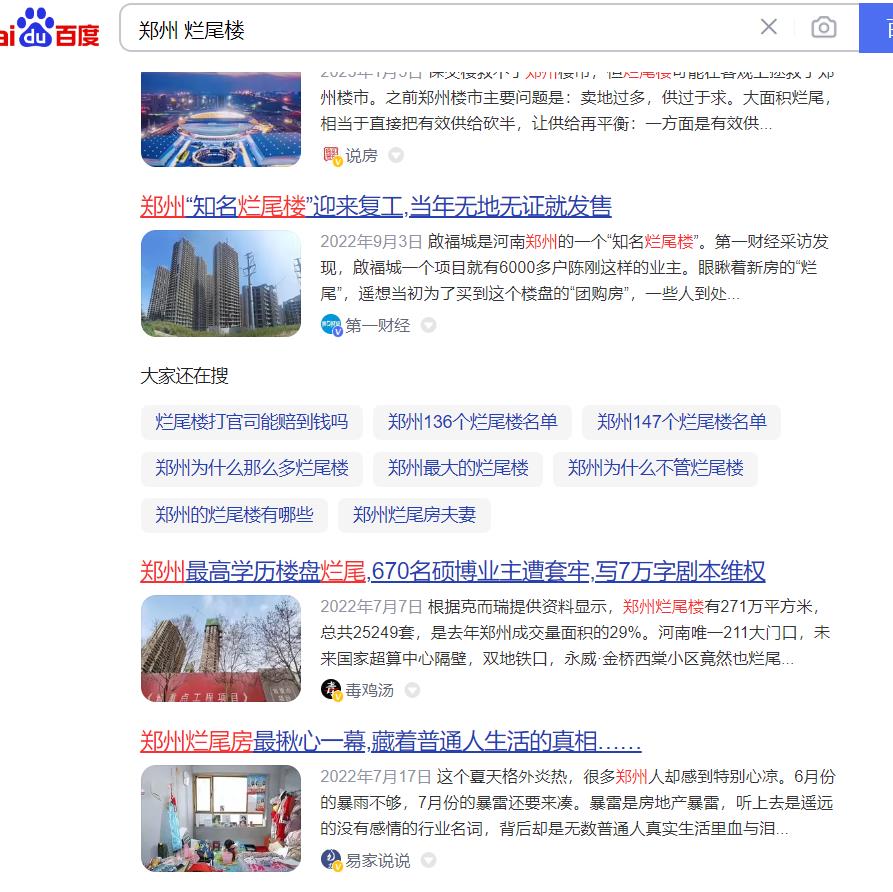
Task: Select suggestion 郑州147个烂尾楼名单
Action: tap(681, 422)
